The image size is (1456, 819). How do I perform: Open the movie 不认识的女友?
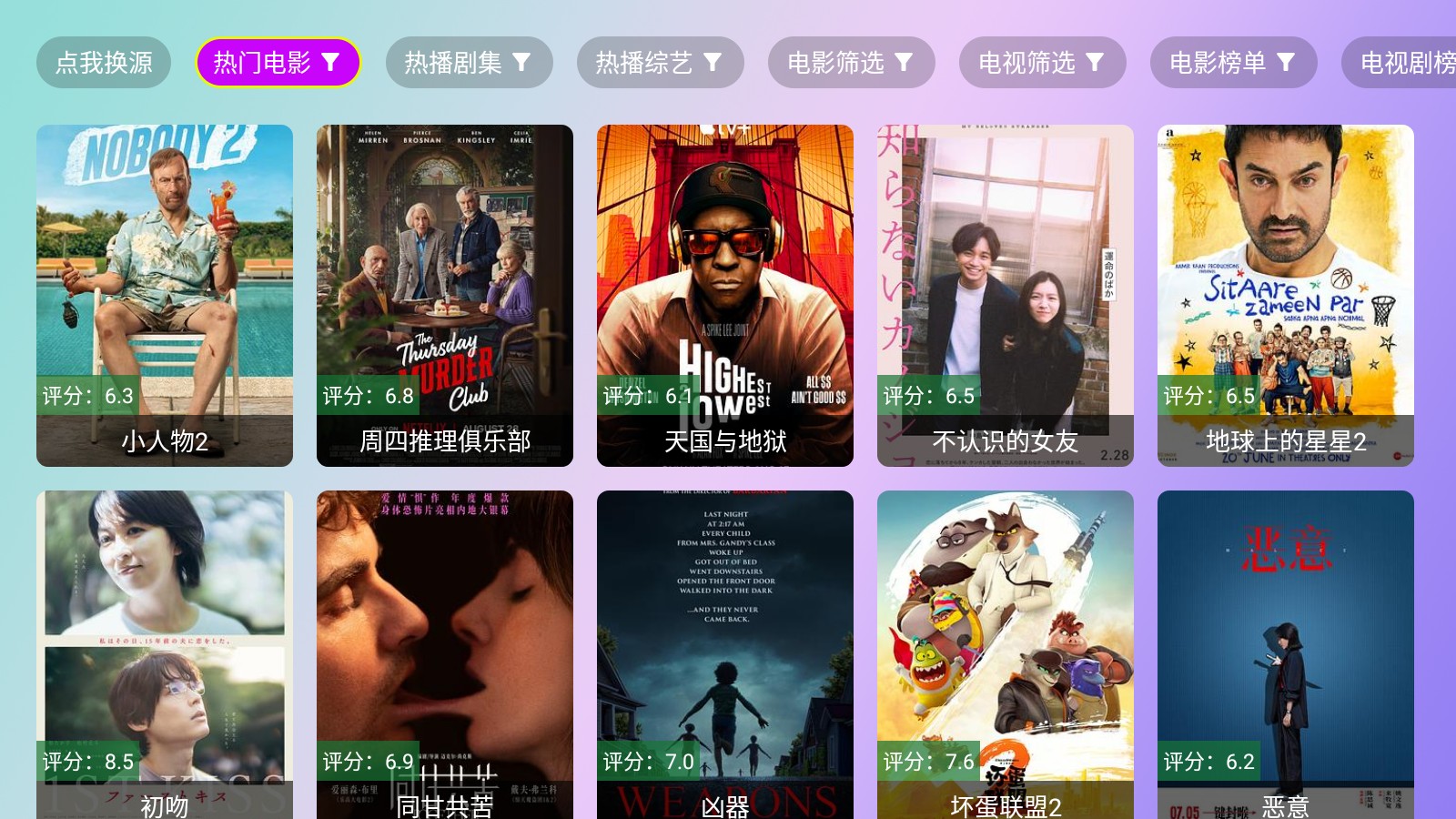[1006, 295]
